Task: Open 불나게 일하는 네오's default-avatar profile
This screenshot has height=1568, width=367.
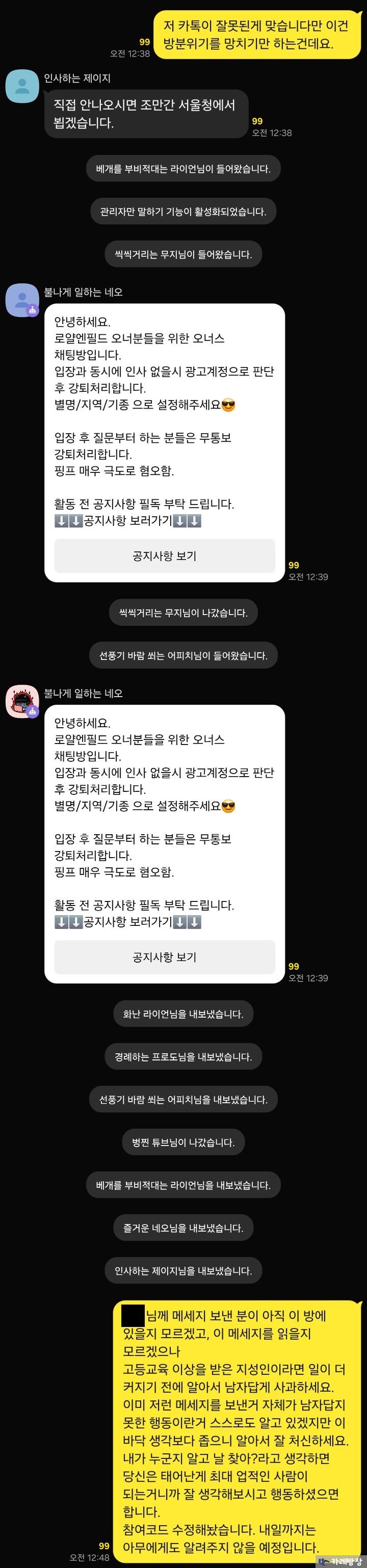Action: 22,300
